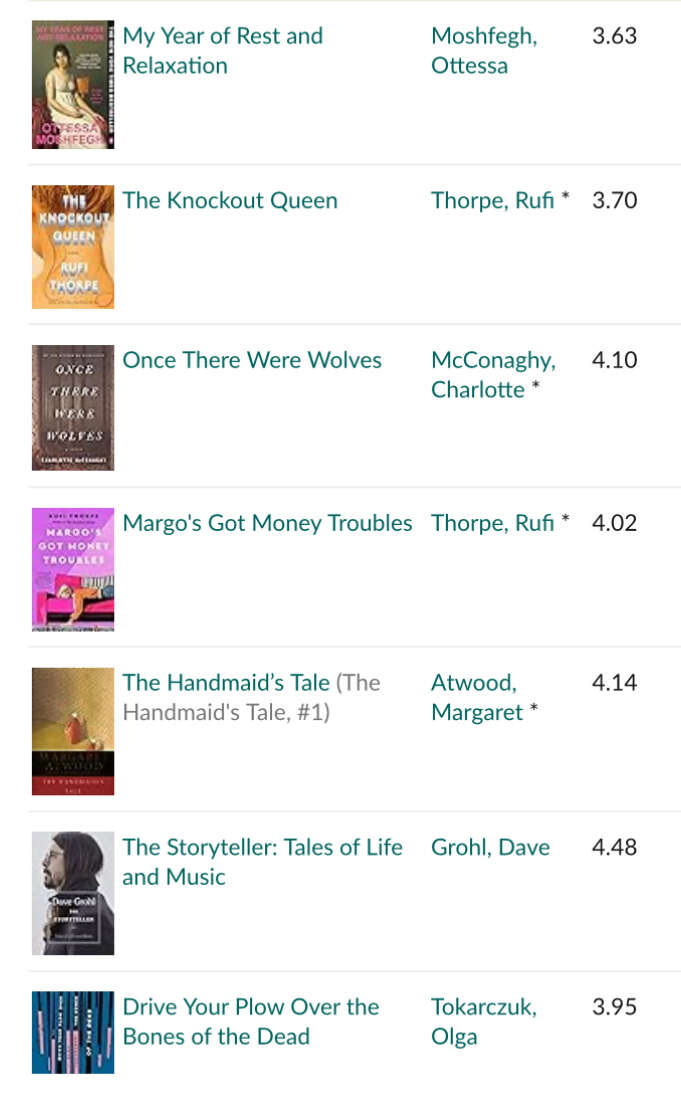Open Margo's Got Money Troubles title link
Image resolution: width=681 pixels, height=1112 pixels.
(267, 523)
